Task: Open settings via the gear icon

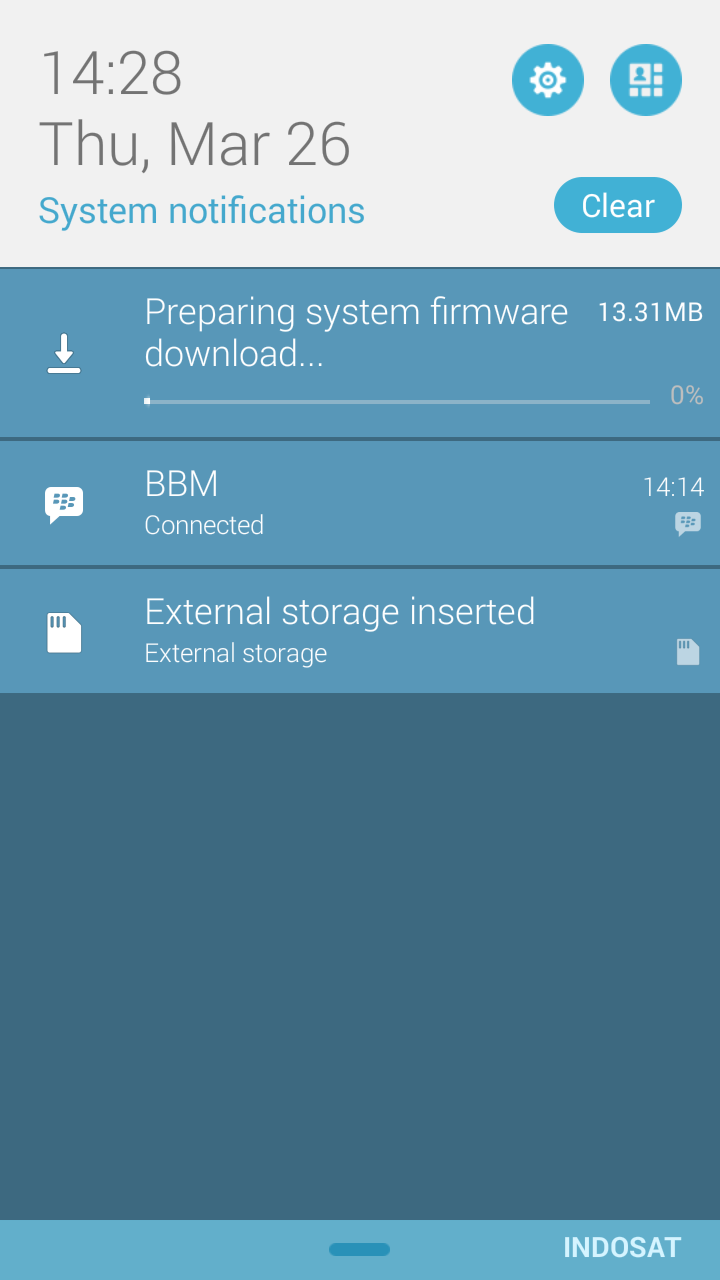Action: (x=548, y=80)
